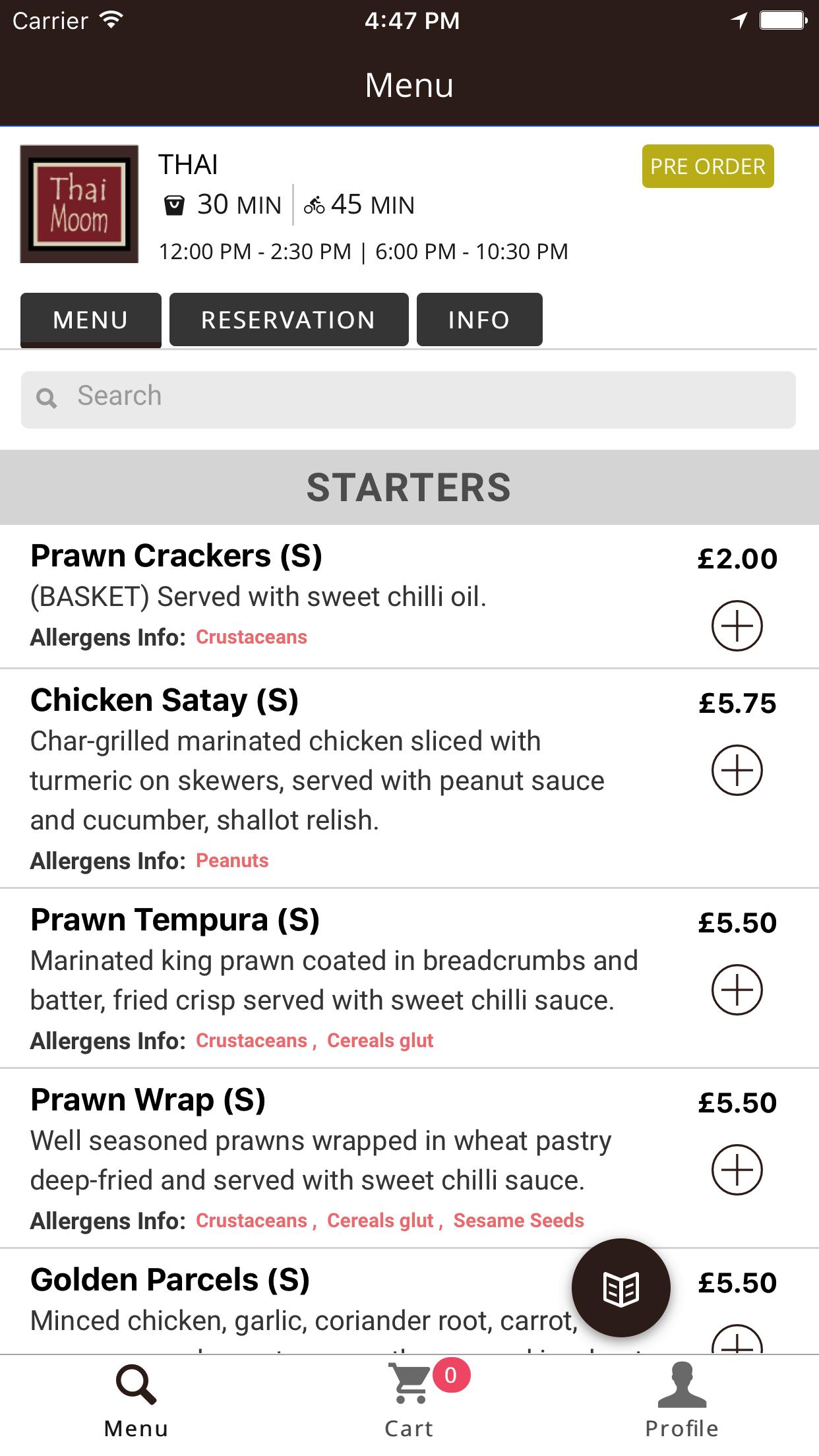Add Chicken Satay to the cart
This screenshot has height=1456, width=819.
click(737, 770)
